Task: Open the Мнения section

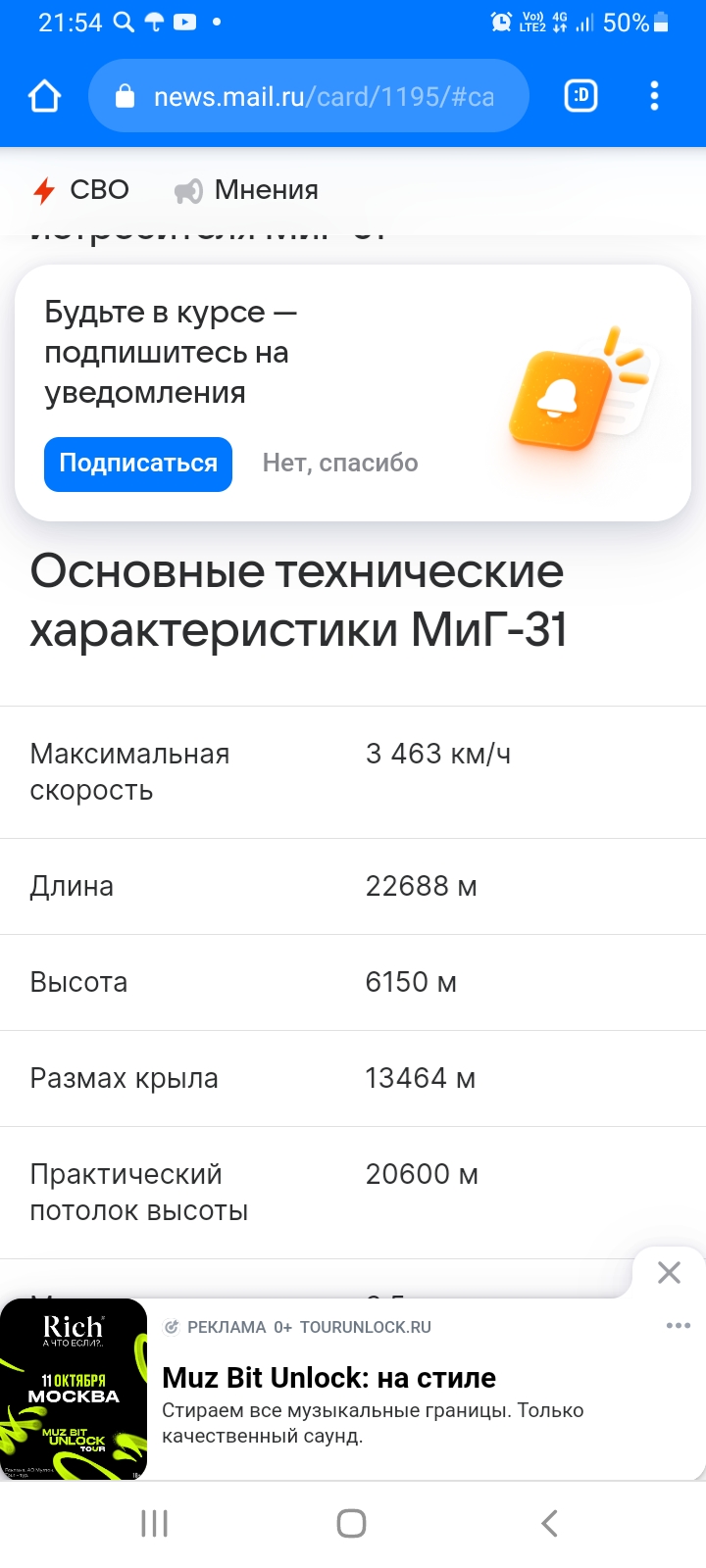Action: click(247, 190)
